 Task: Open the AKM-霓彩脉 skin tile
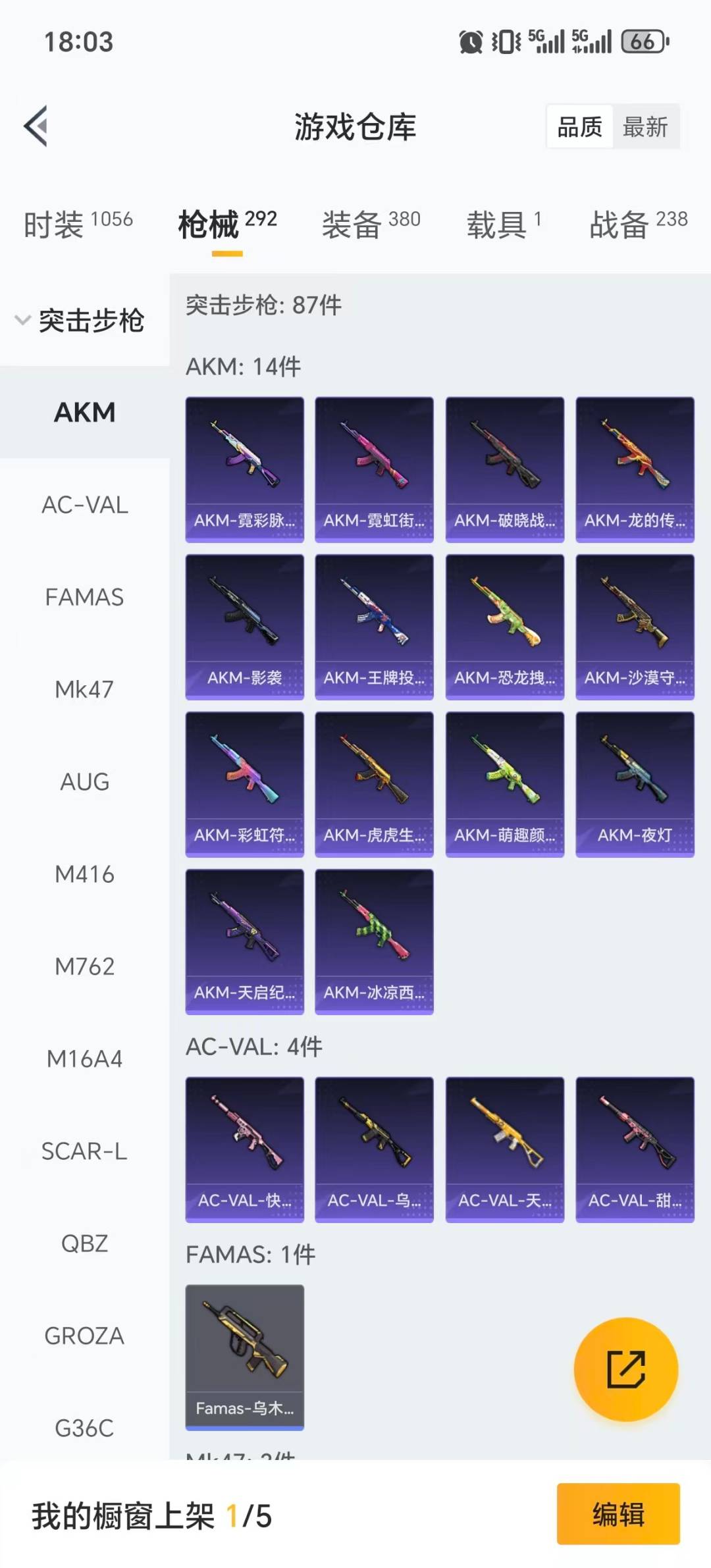click(x=245, y=469)
